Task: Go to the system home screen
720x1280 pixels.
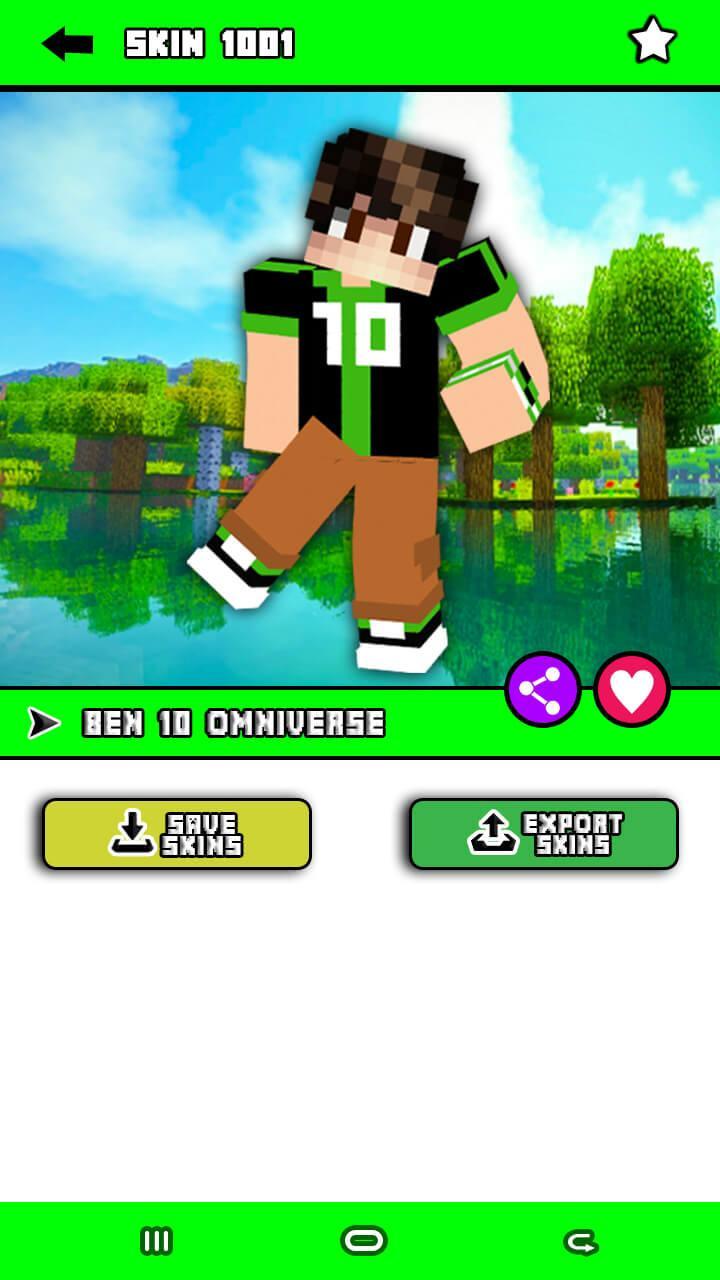Action: [x=363, y=1241]
